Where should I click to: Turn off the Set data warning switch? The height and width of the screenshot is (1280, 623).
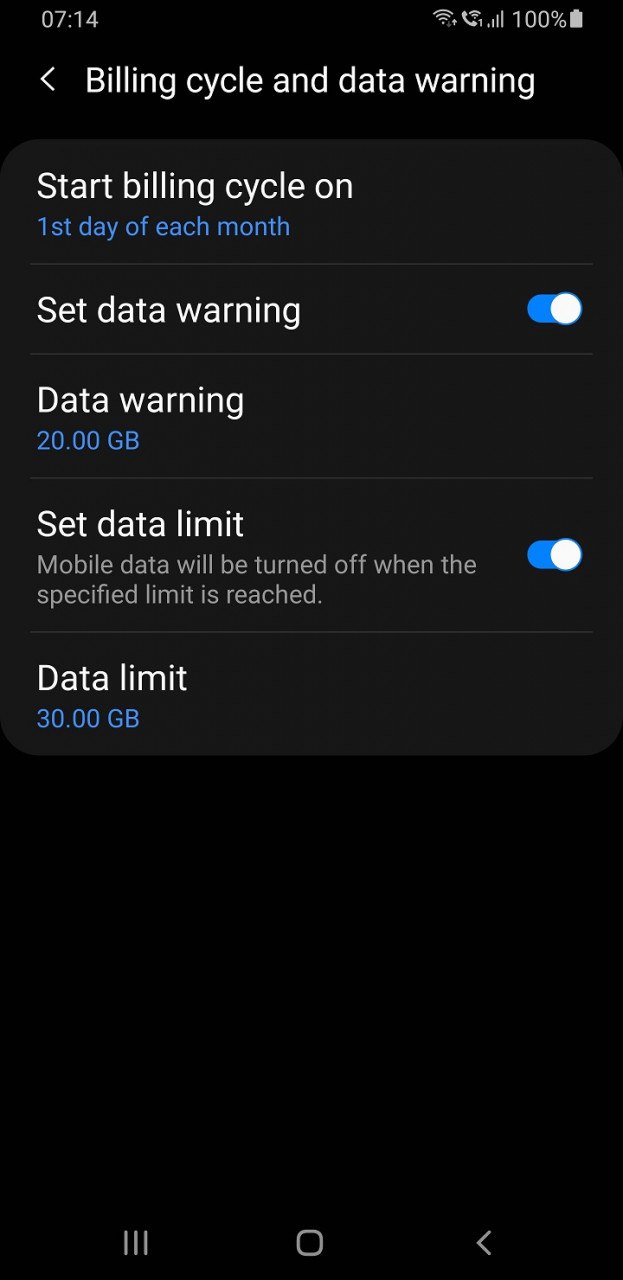554,309
